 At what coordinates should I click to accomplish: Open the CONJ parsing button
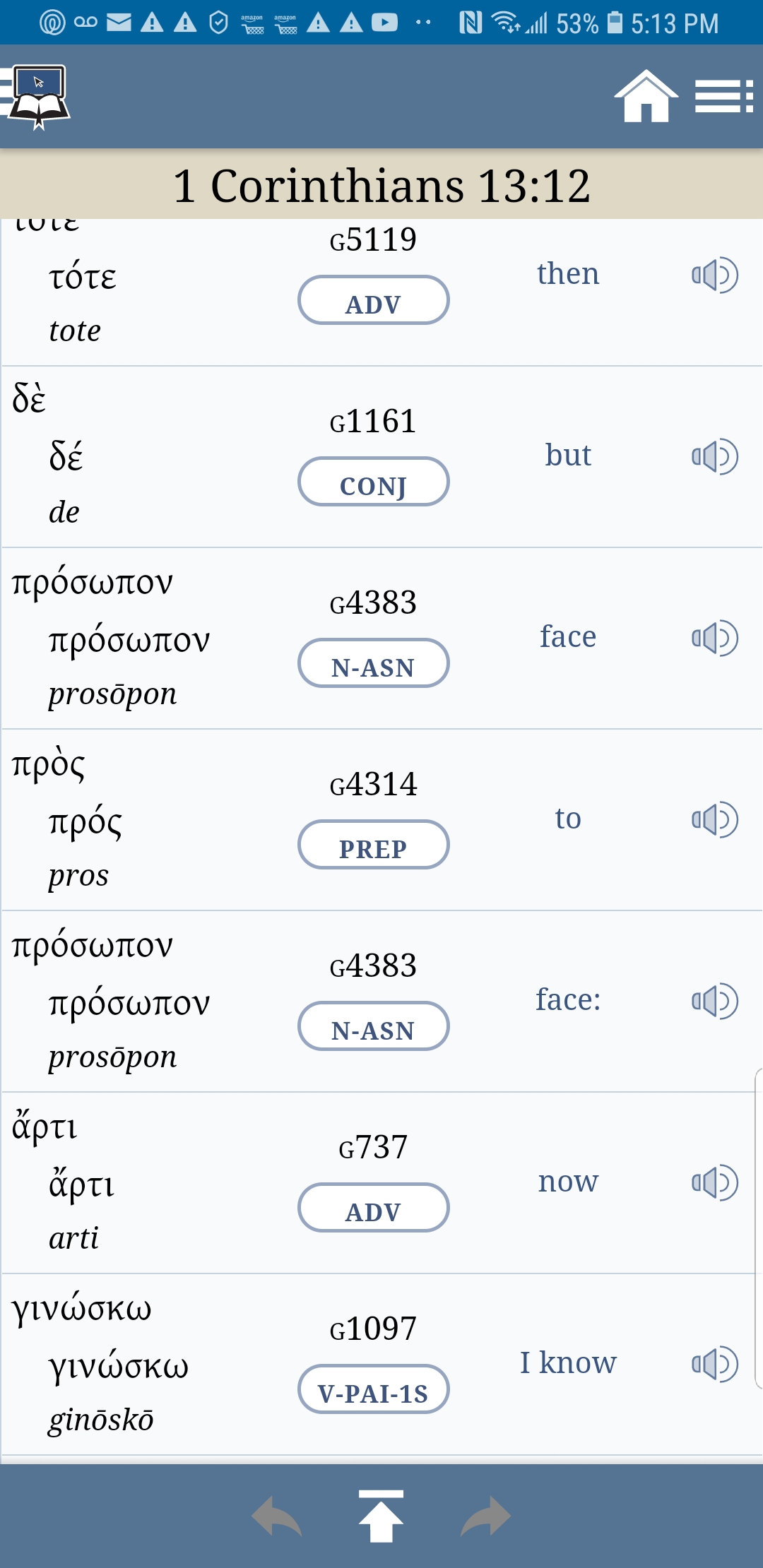[x=373, y=482]
